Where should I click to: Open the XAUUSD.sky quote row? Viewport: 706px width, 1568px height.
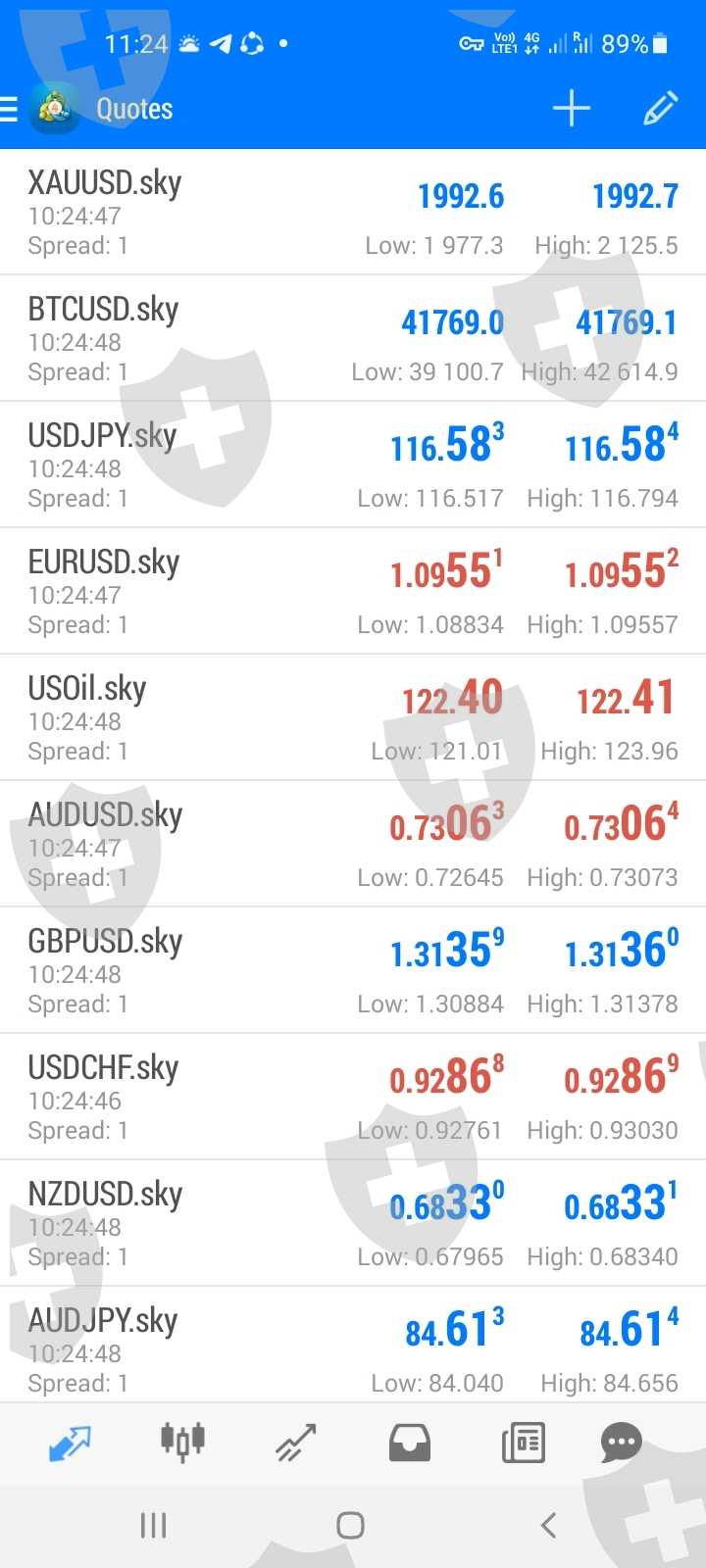[x=353, y=212]
